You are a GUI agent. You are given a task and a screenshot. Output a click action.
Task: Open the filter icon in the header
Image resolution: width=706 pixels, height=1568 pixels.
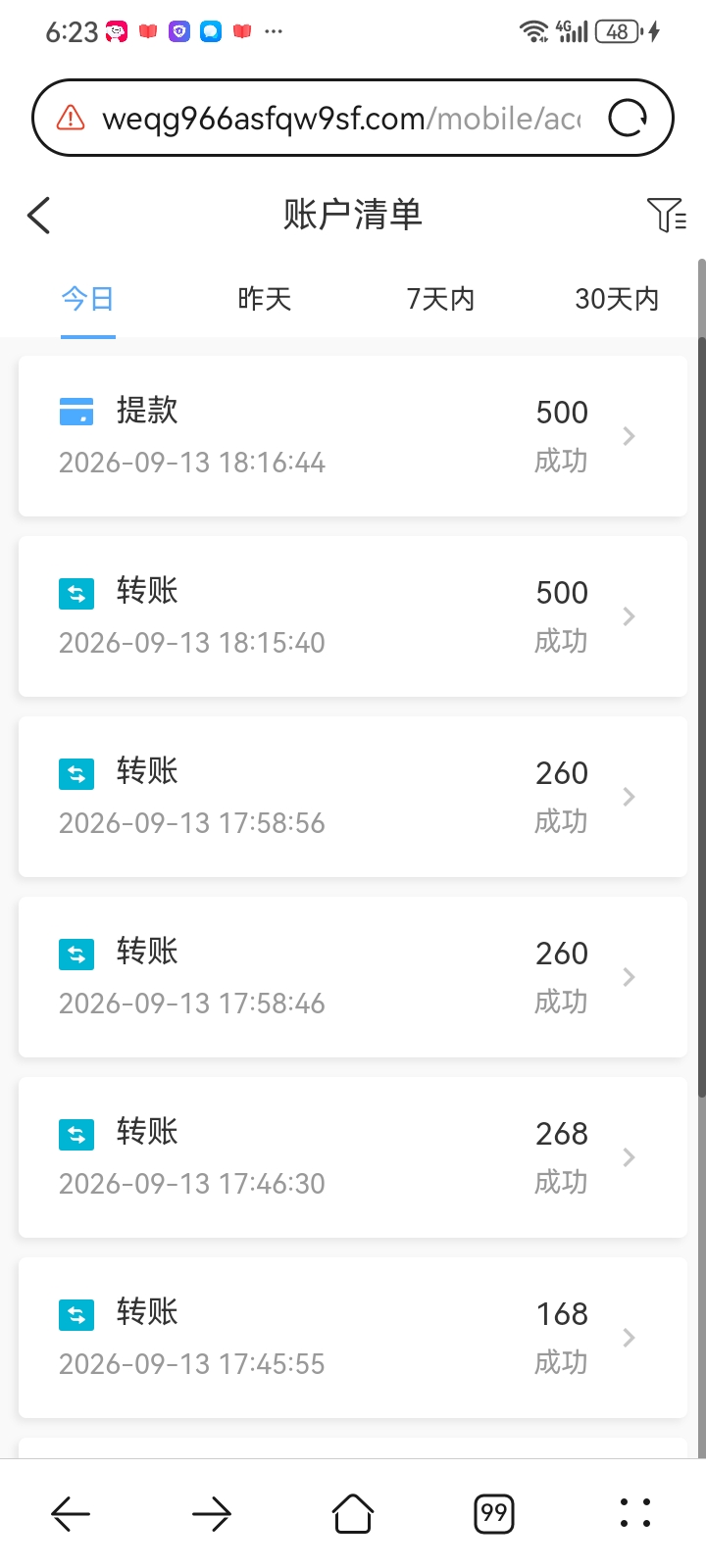point(666,215)
